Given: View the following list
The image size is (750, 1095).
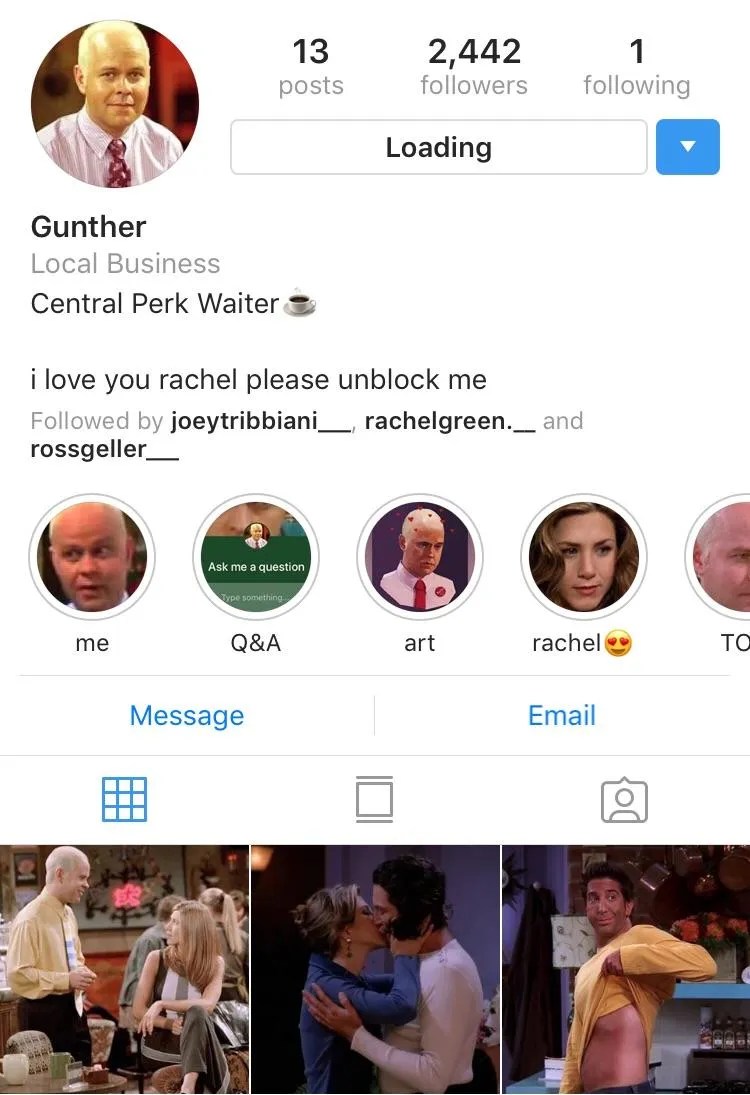Looking at the screenshot, I should (636, 67).
